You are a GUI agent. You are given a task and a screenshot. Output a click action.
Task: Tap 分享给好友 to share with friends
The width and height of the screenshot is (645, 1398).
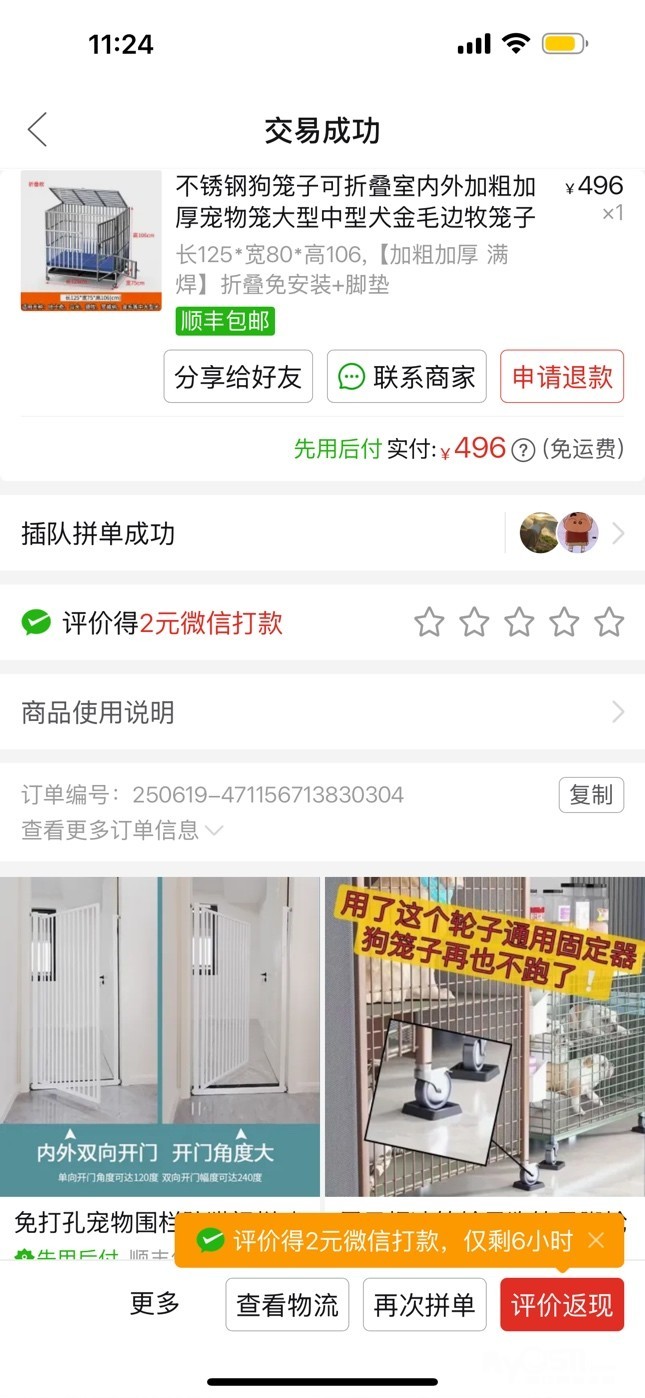coord(238,377)
